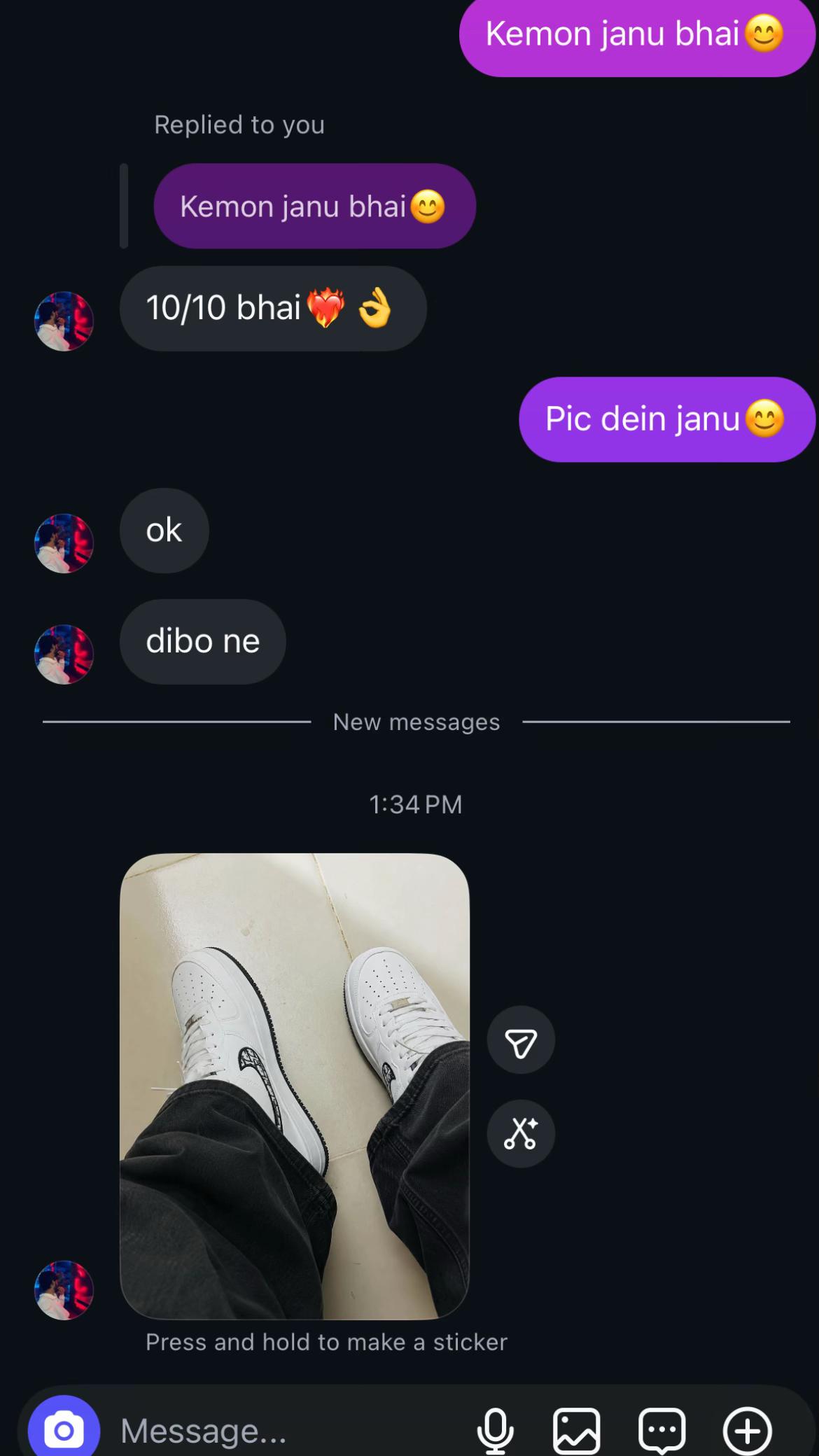This screenshot has width=819, height=1456.
Task: Open the camera from the message bar
Action: (x=64, y=1429)
